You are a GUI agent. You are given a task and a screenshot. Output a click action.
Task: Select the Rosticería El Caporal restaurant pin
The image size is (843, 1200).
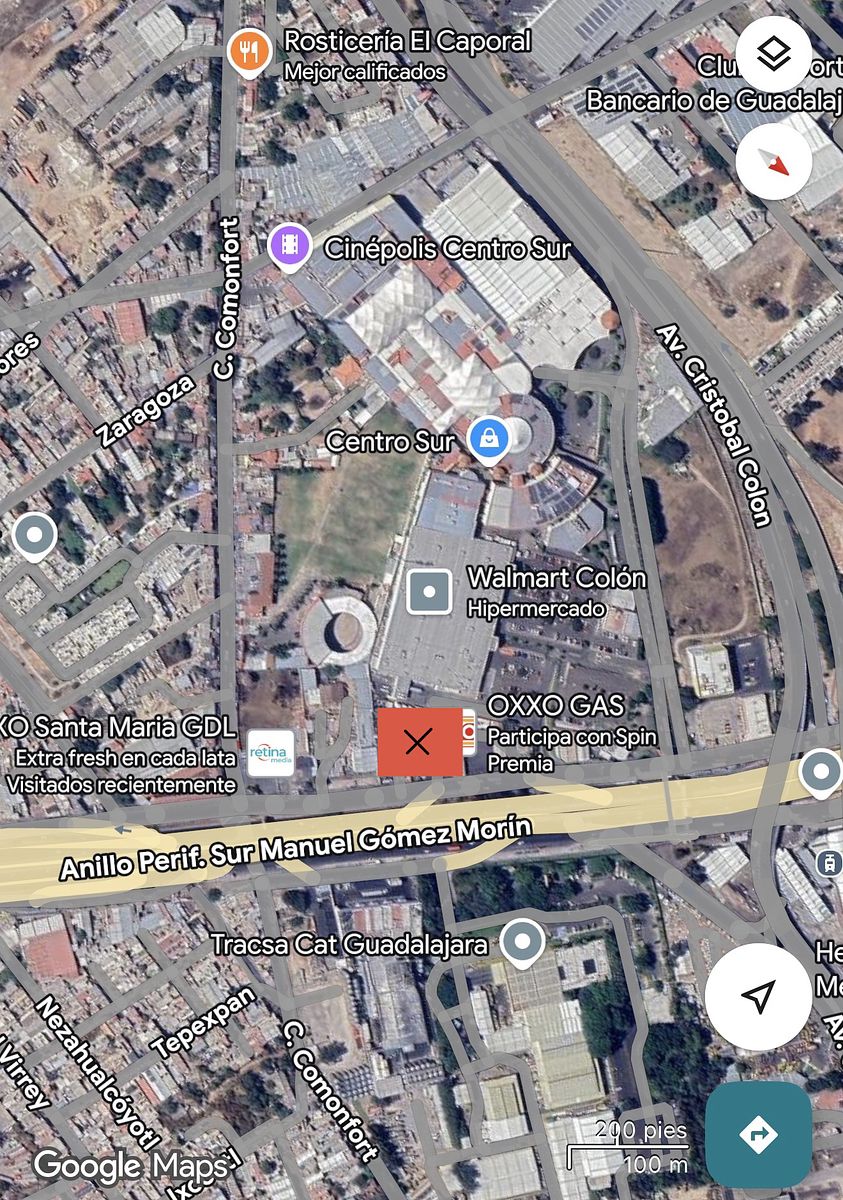(x=248, y=50)
